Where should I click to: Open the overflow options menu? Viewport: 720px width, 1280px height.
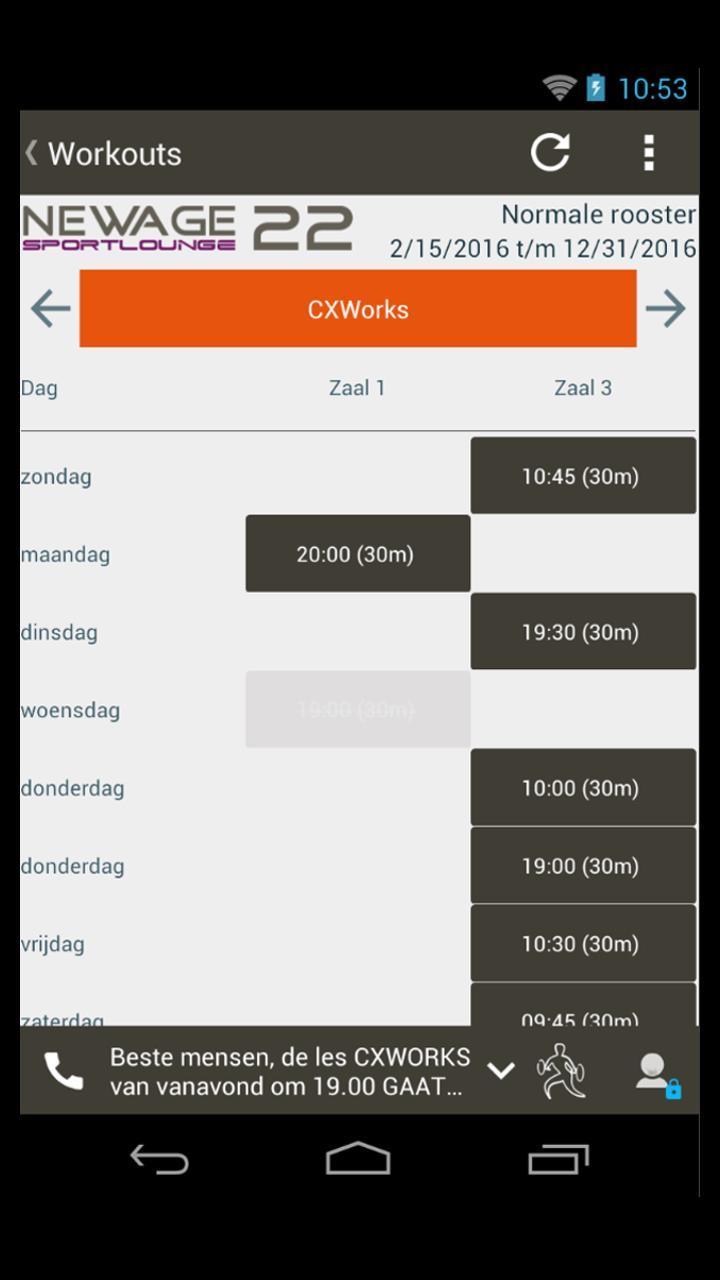pyautogui.click(x=649, y=152)
